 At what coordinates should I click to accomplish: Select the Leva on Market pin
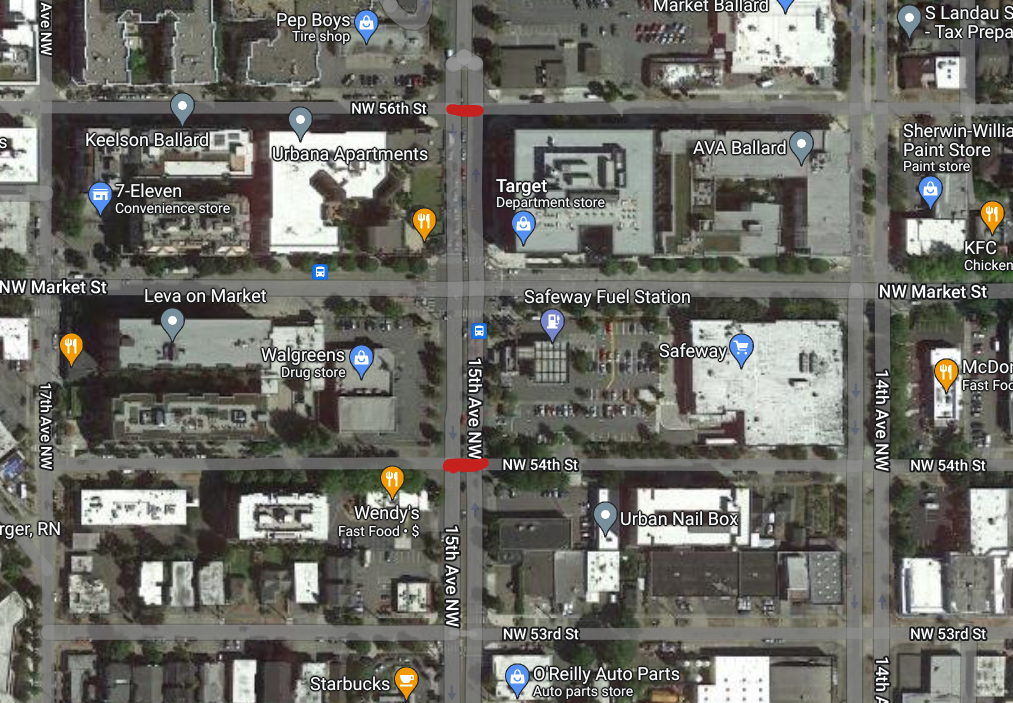click(173, 323)
